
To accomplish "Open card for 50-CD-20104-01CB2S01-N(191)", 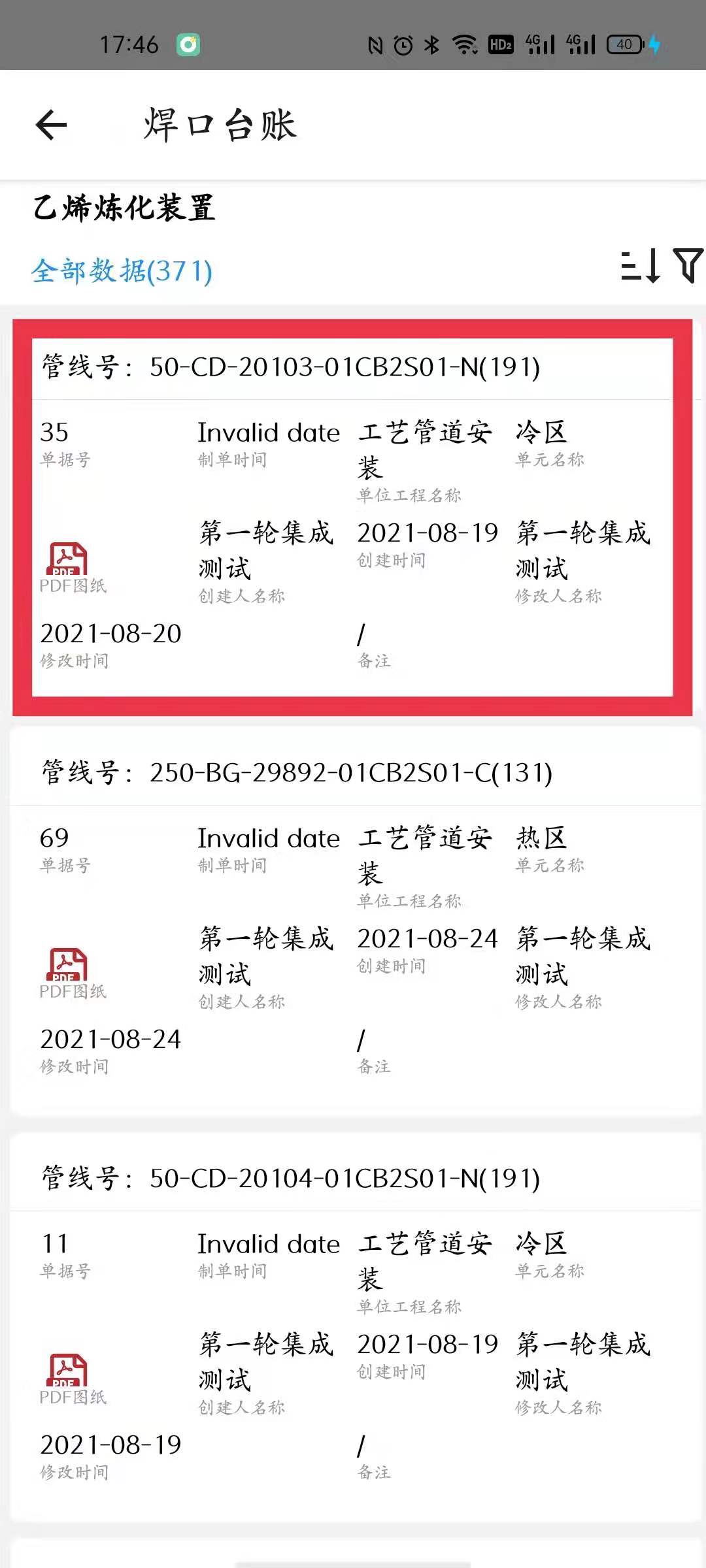I will (x=345, y=1179).
